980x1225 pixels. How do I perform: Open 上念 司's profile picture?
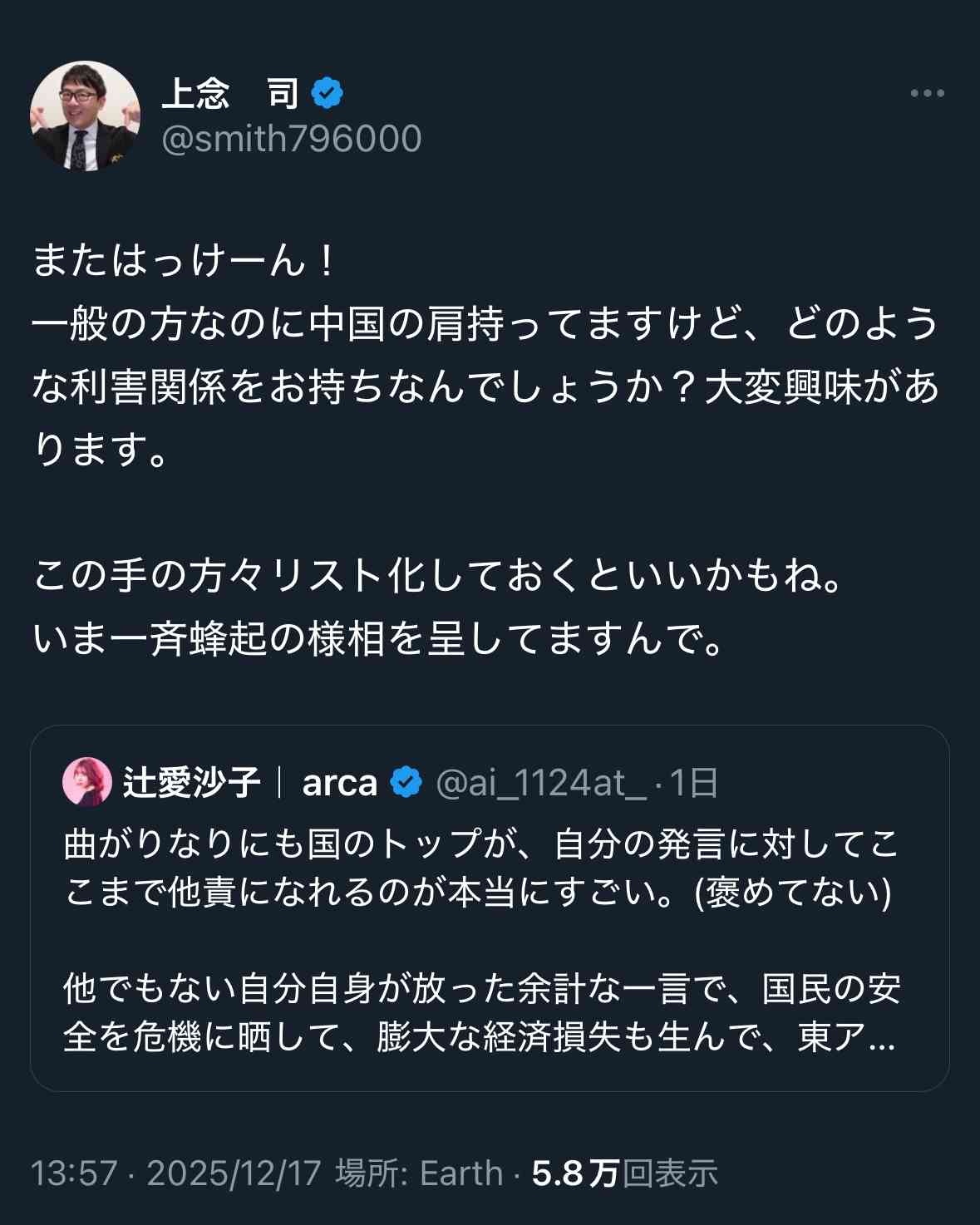(85, 116)
